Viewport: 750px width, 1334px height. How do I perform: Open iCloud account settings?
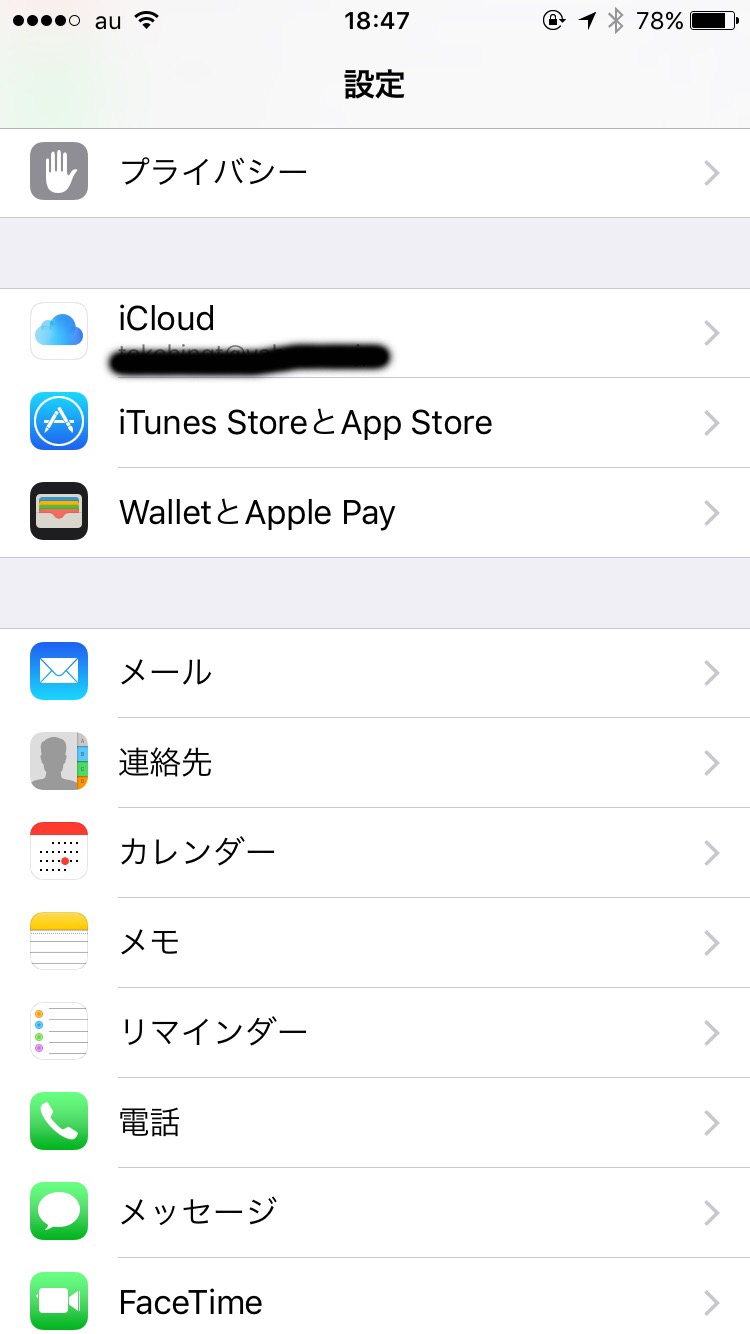[x=375, y=333]
